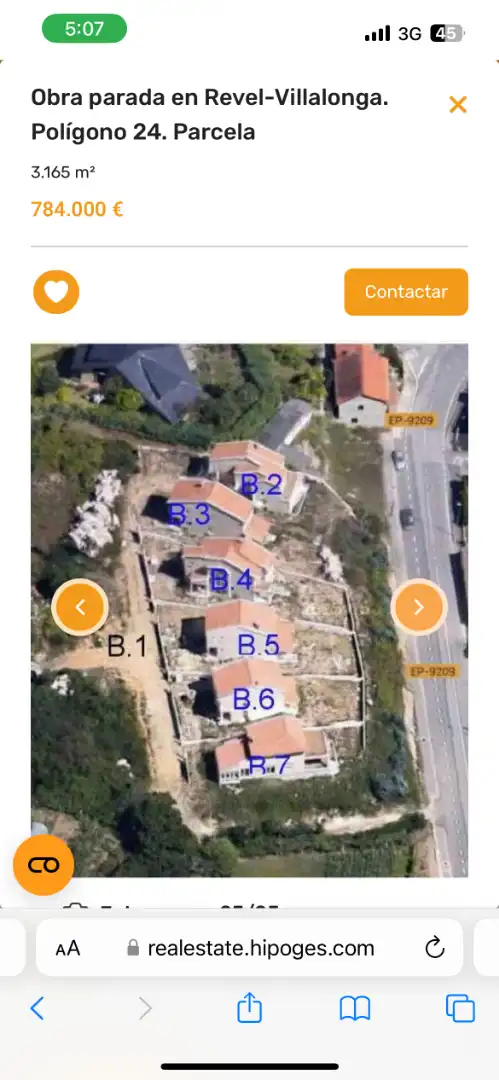Open the orange floating link button
This screenshot has width=499, height=1080.
pyautogui.click(x=43, y=865)
